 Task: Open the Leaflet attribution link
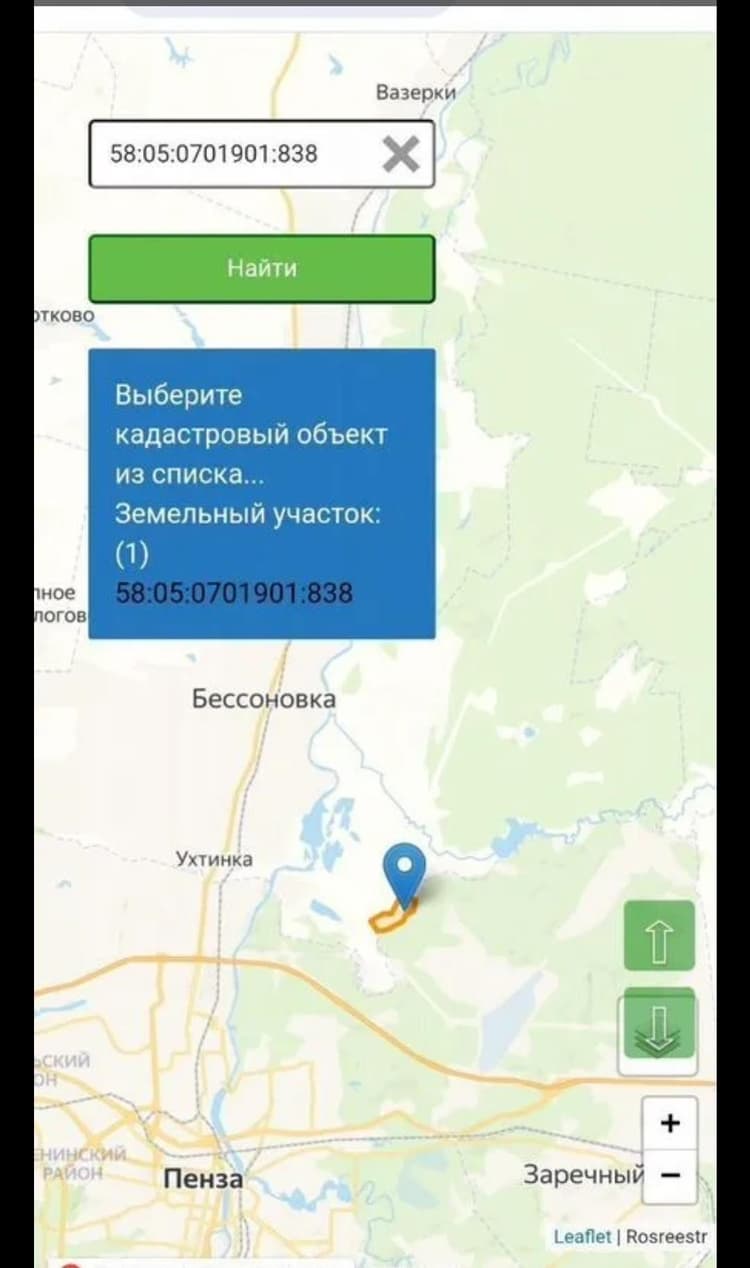click(x=582, y=1236)
